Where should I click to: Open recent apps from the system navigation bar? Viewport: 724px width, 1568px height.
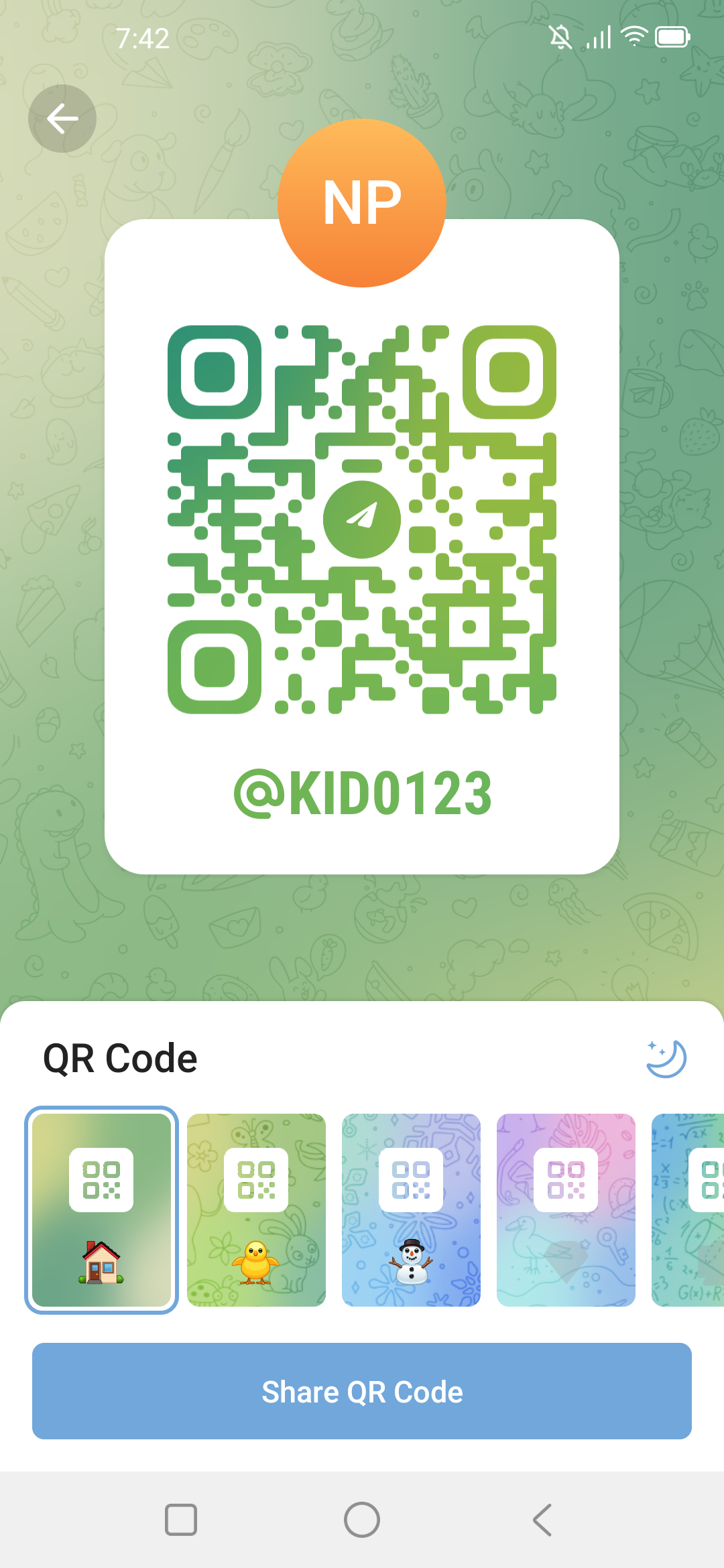click(x=181, y=1520)
